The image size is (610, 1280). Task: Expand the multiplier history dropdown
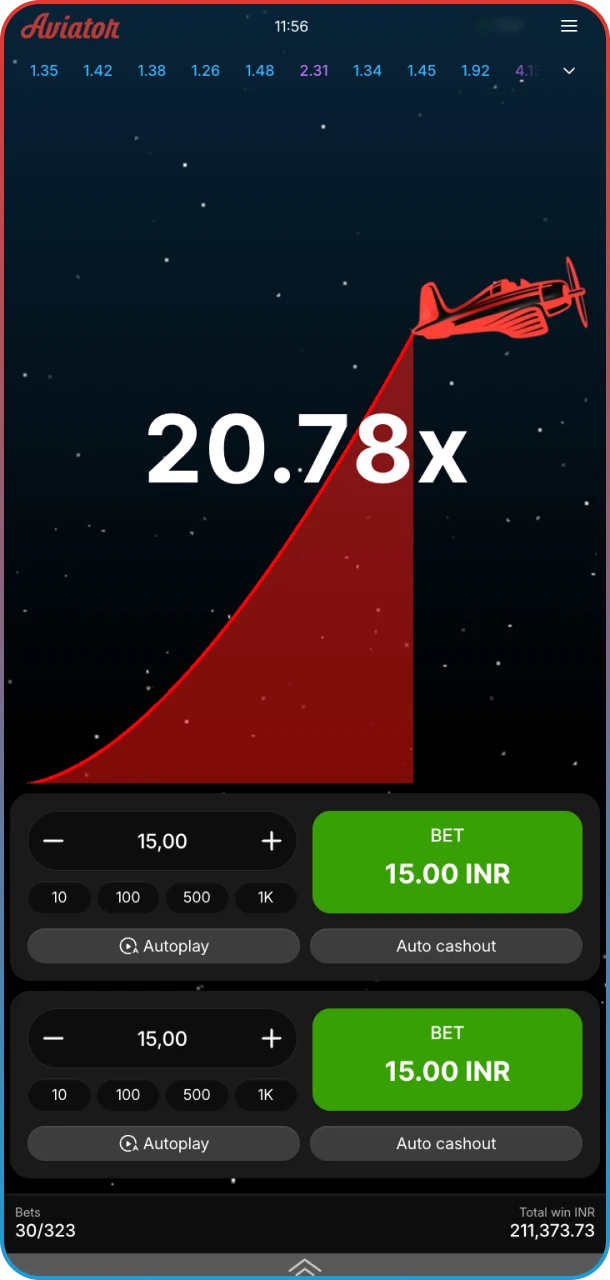point(569,71)
